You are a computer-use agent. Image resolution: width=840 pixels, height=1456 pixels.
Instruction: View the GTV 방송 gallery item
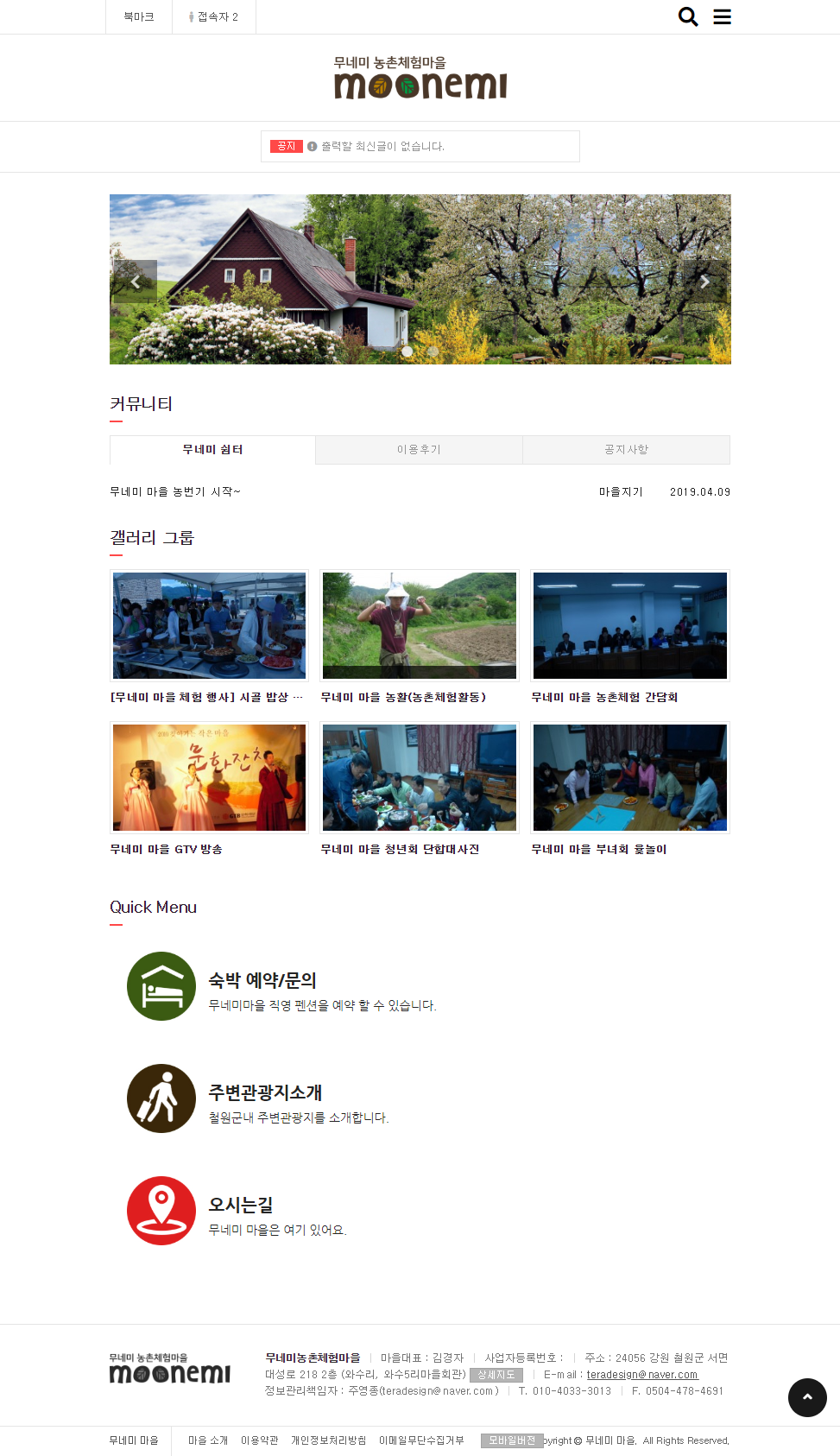click(209, 777)
